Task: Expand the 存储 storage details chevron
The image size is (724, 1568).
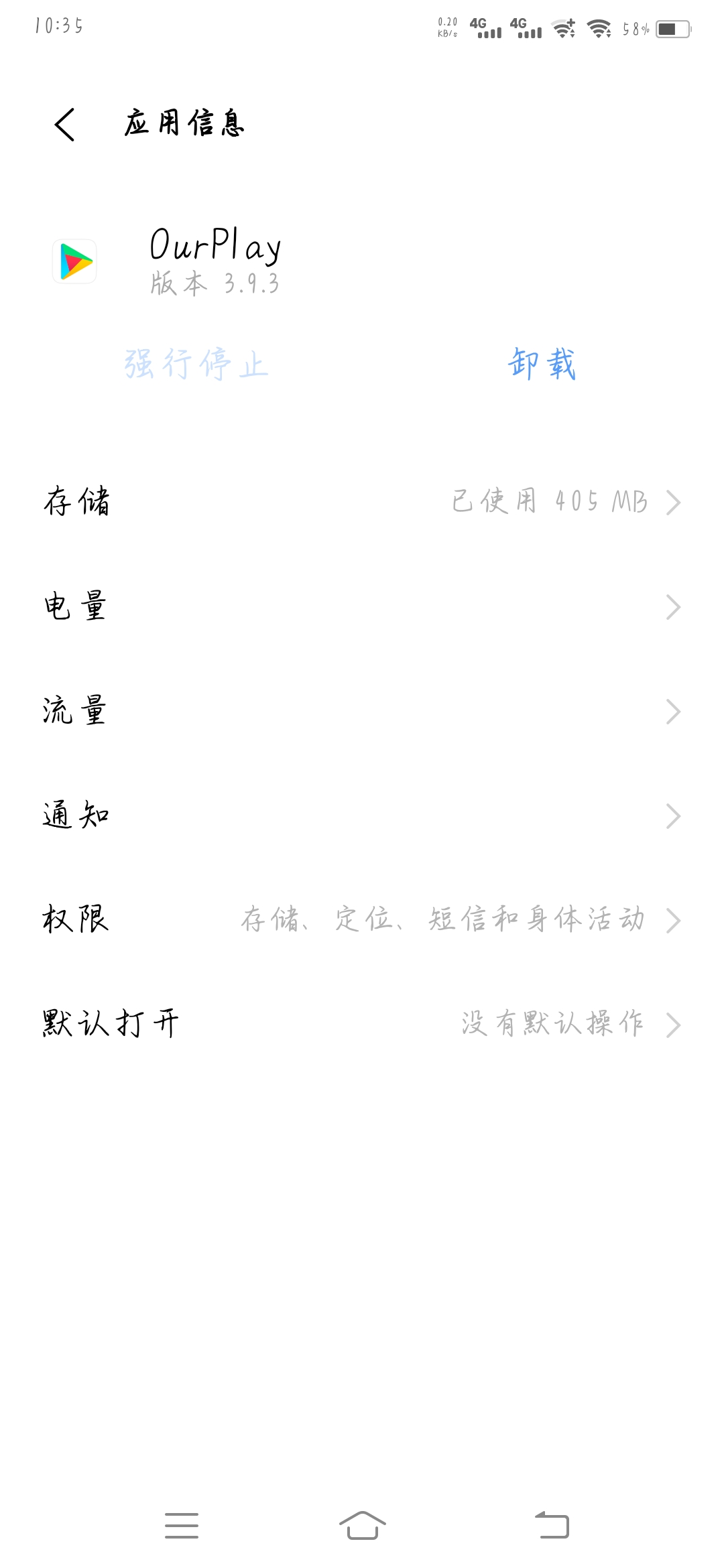Action: tap(672, 501)
